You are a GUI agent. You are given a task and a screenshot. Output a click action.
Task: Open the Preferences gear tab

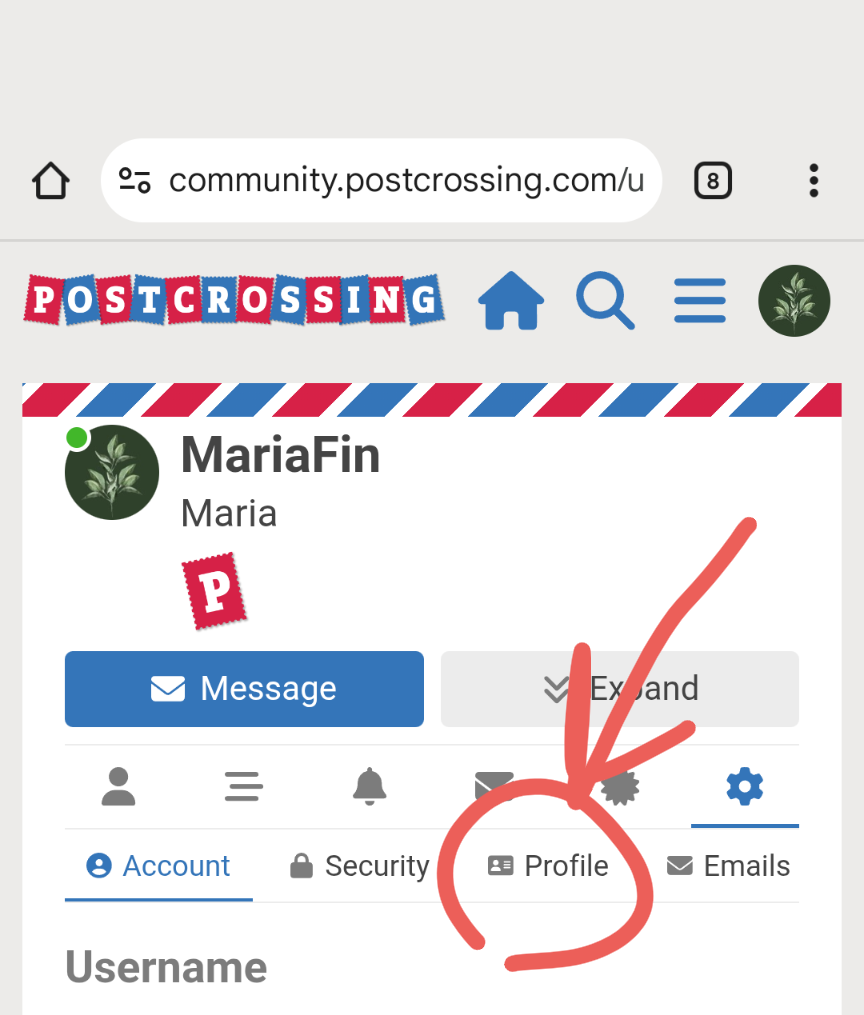pos(744,787)
